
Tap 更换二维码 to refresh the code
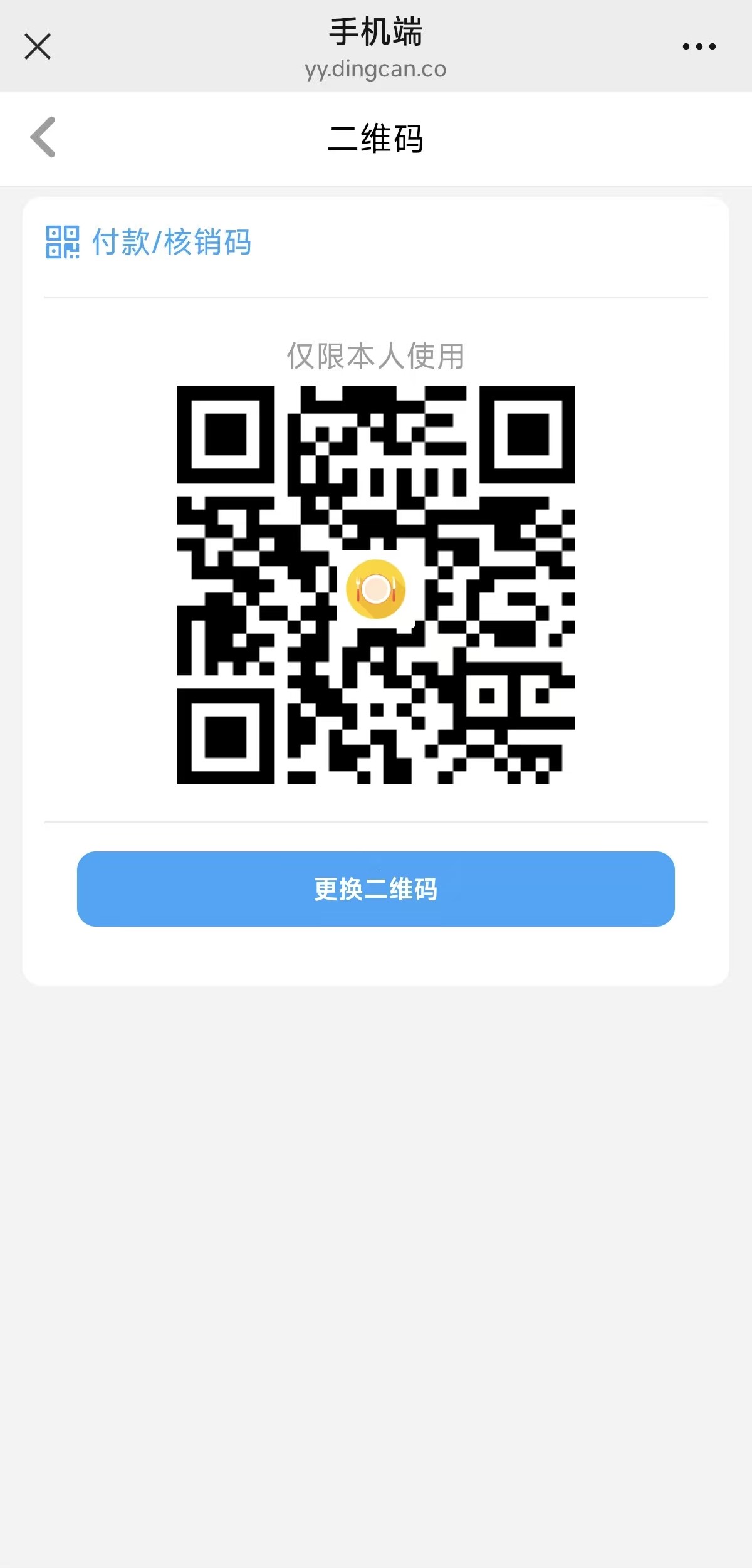point(375,889)
